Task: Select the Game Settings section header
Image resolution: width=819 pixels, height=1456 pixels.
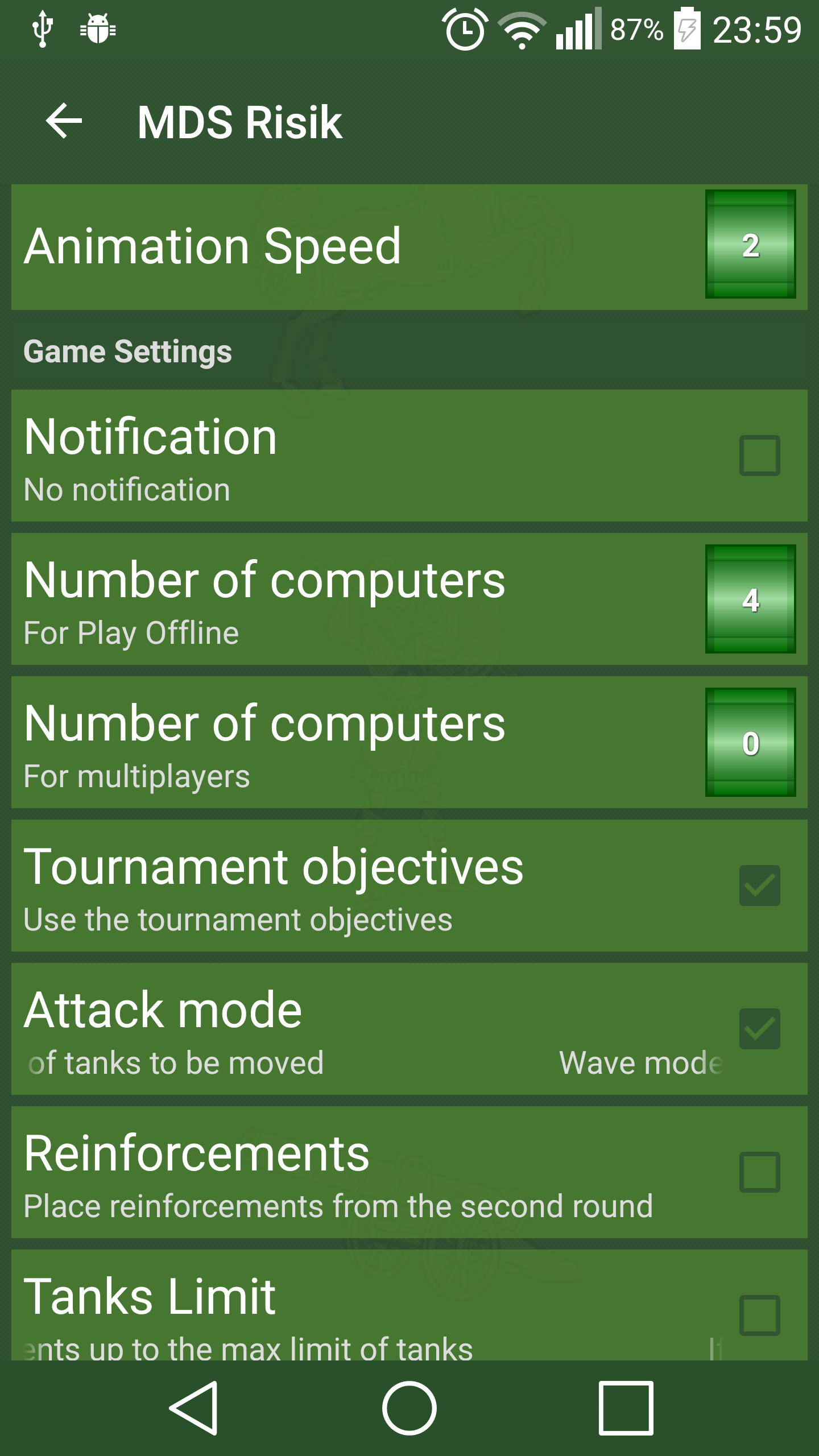Action: tap(127, 351)
